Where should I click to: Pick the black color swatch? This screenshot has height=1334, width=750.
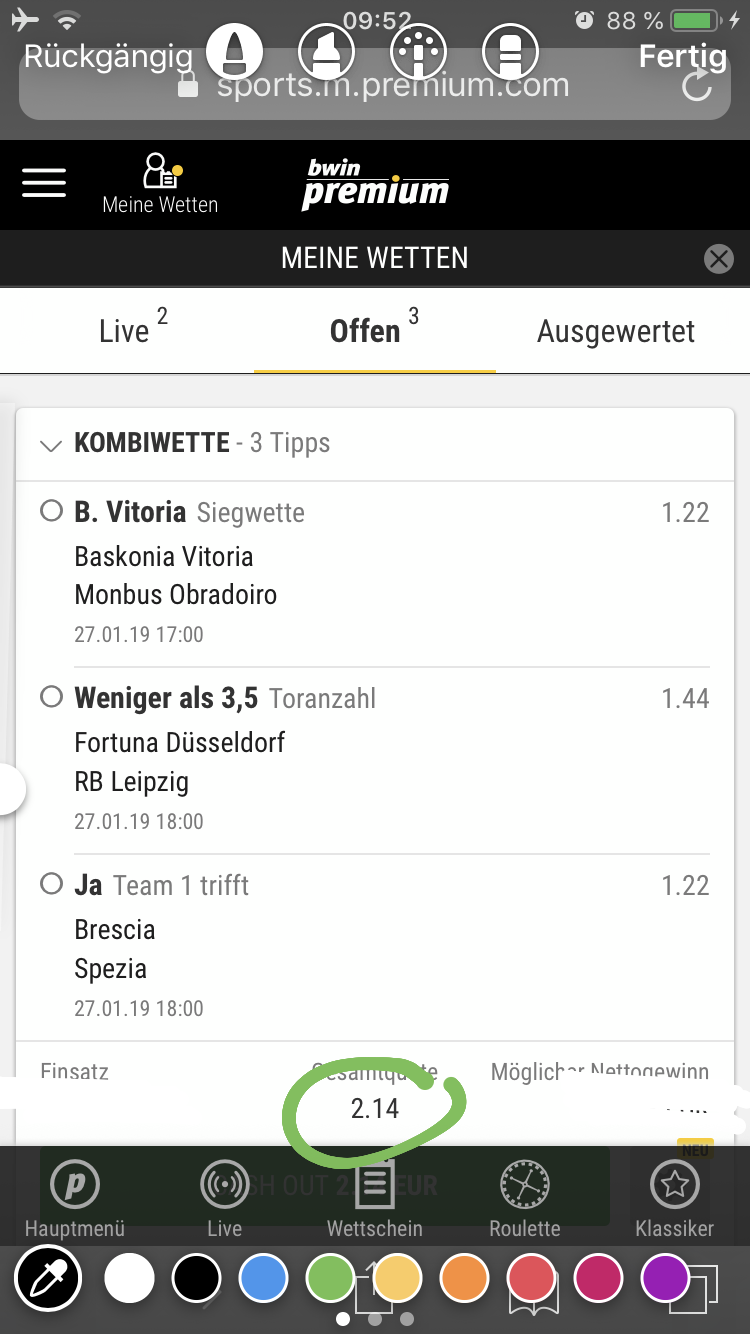point(197,1279)
